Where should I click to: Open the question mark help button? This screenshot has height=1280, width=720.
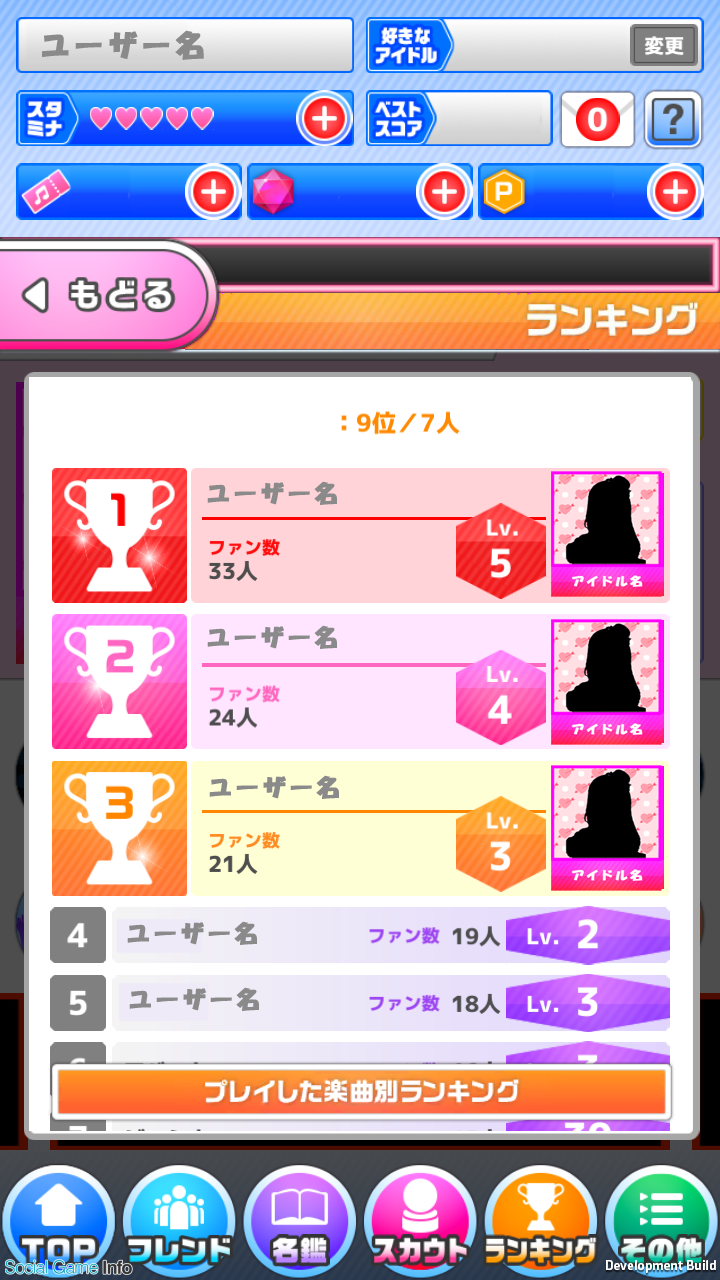[x=672, y=120]
